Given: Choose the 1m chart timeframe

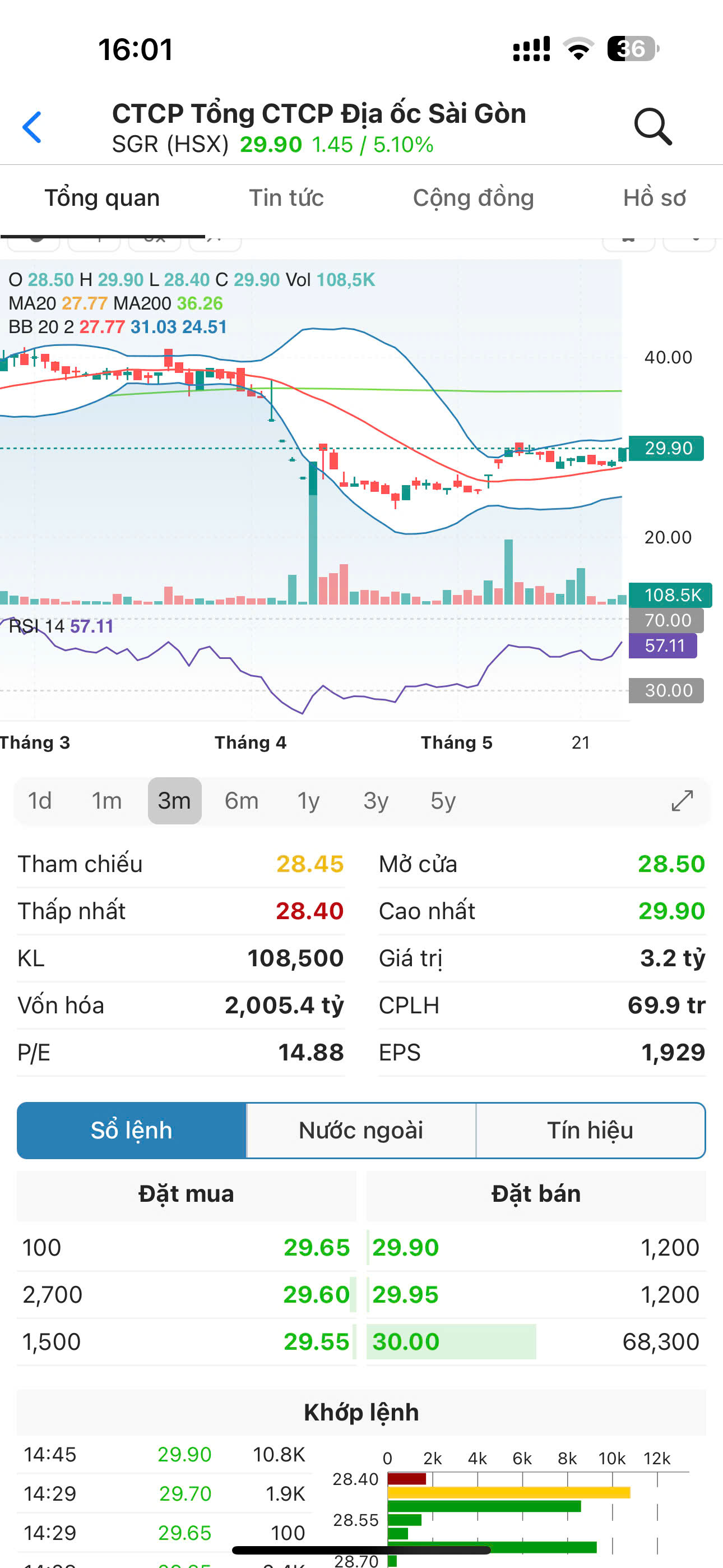Looking at the screenshot, I should point(106,801).
